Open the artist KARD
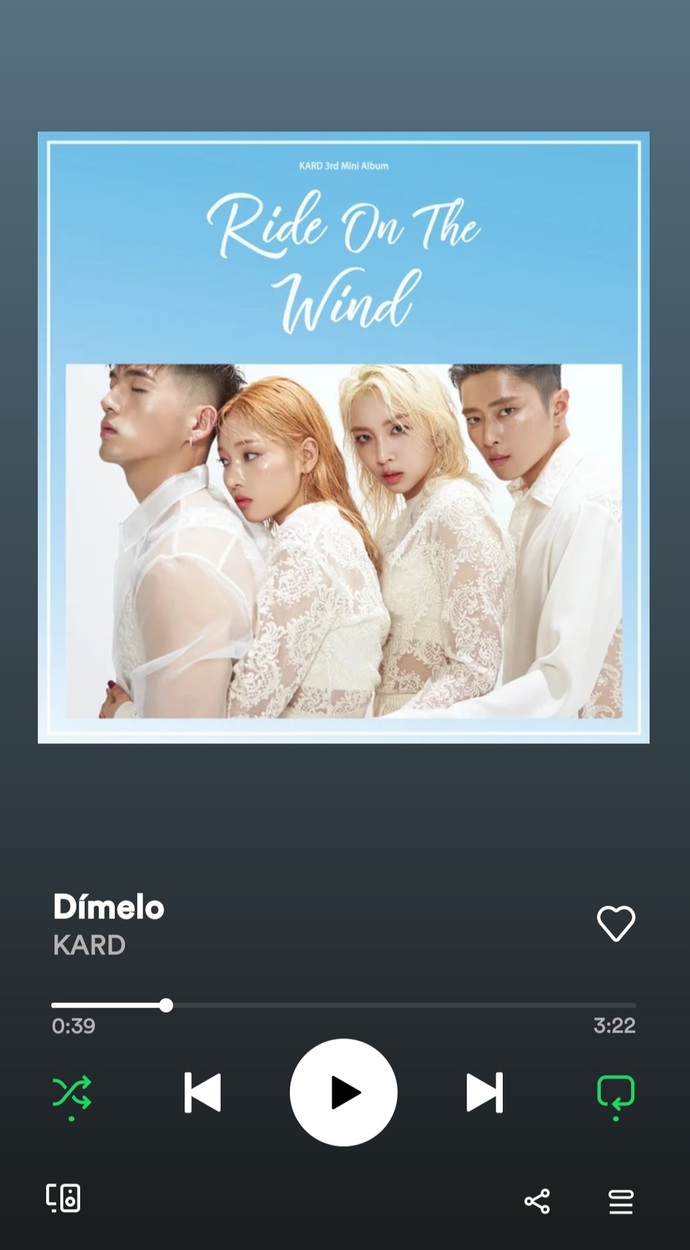This screenshot has height=1250, width=690. point(89,945)
